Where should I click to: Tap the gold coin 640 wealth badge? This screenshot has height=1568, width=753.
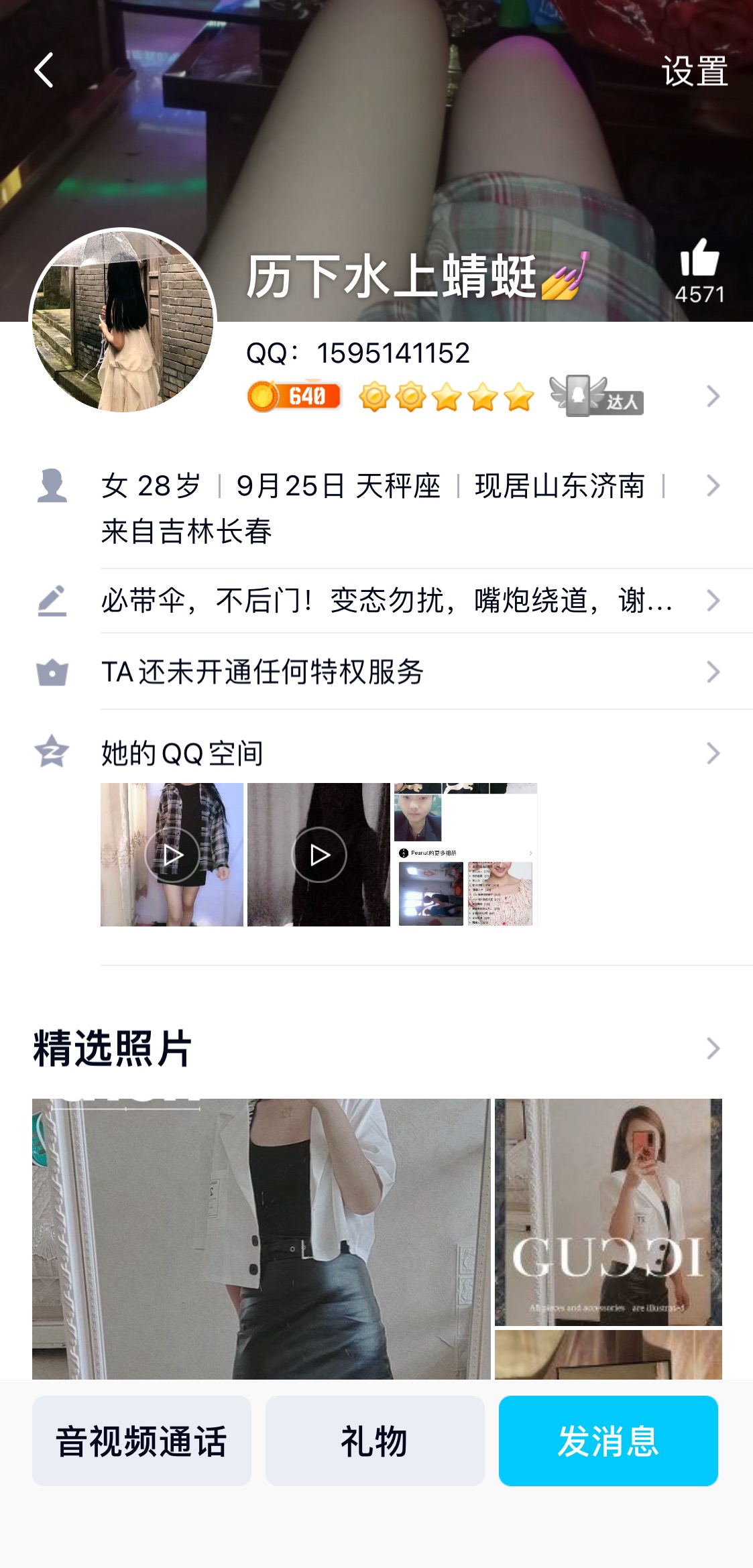pyautogui.click(x=293, y=396)
